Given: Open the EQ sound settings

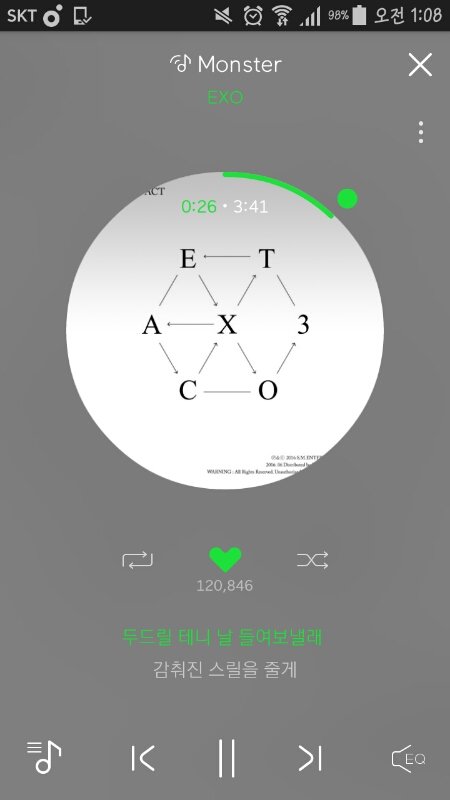Looking at the screenshot, I should tap(409, 759).
